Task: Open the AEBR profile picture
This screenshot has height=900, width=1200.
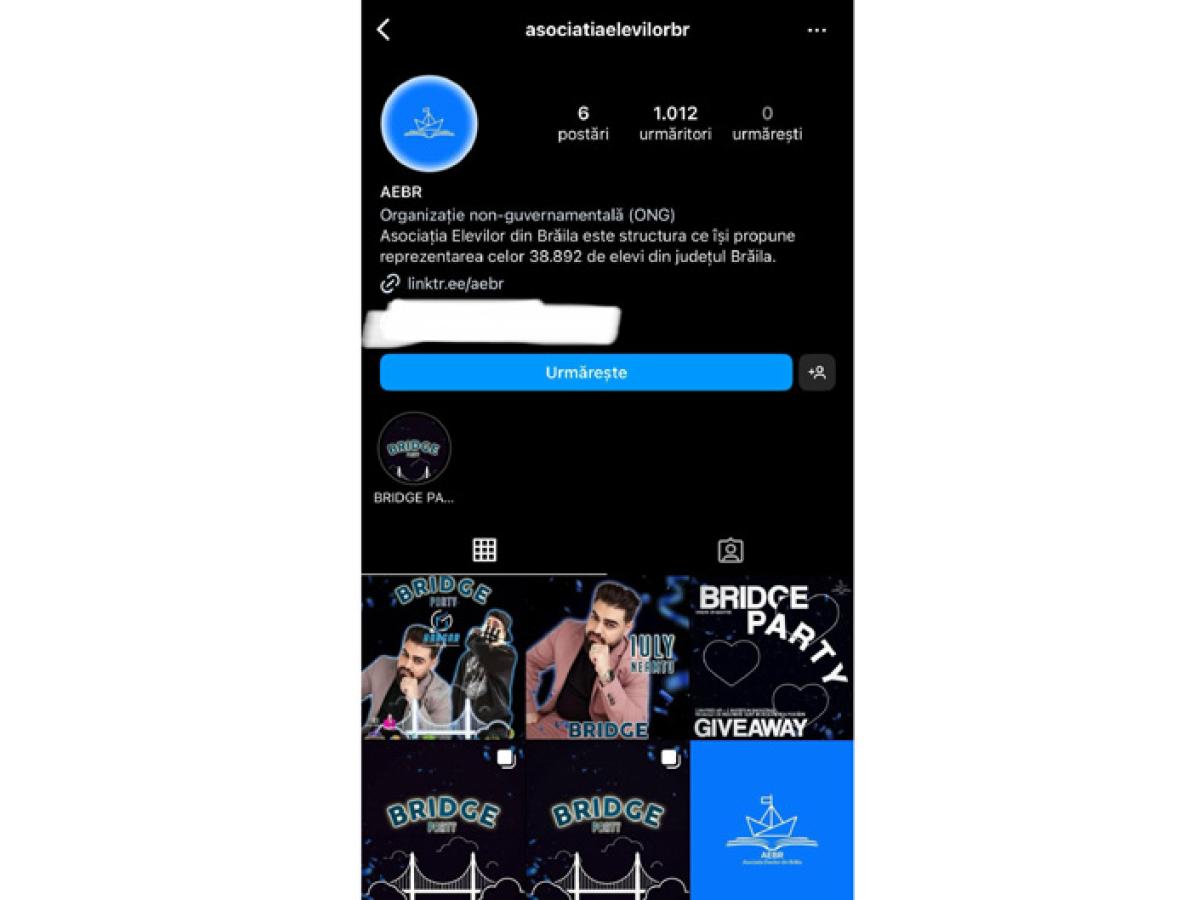Action: tap(429, 124)
